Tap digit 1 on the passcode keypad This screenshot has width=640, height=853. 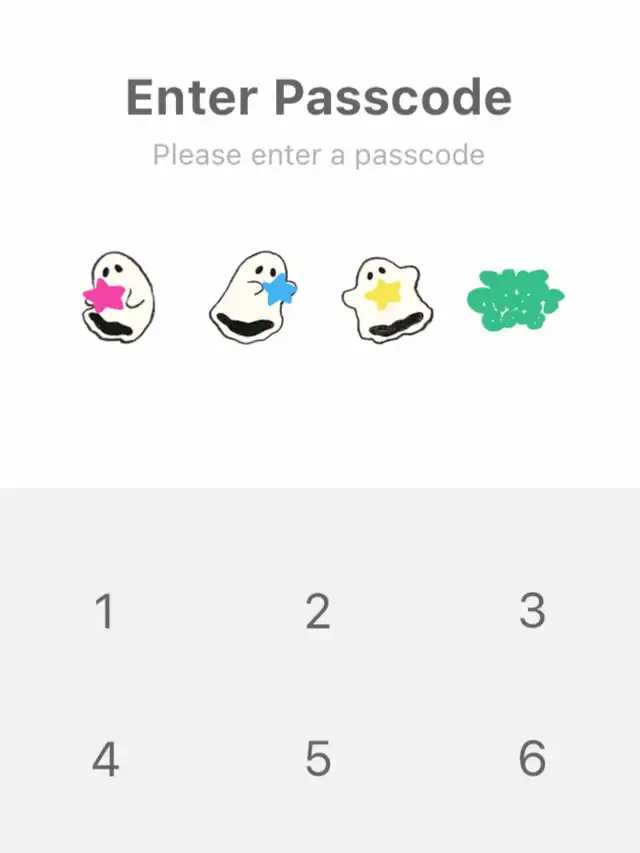pos(104,611)
